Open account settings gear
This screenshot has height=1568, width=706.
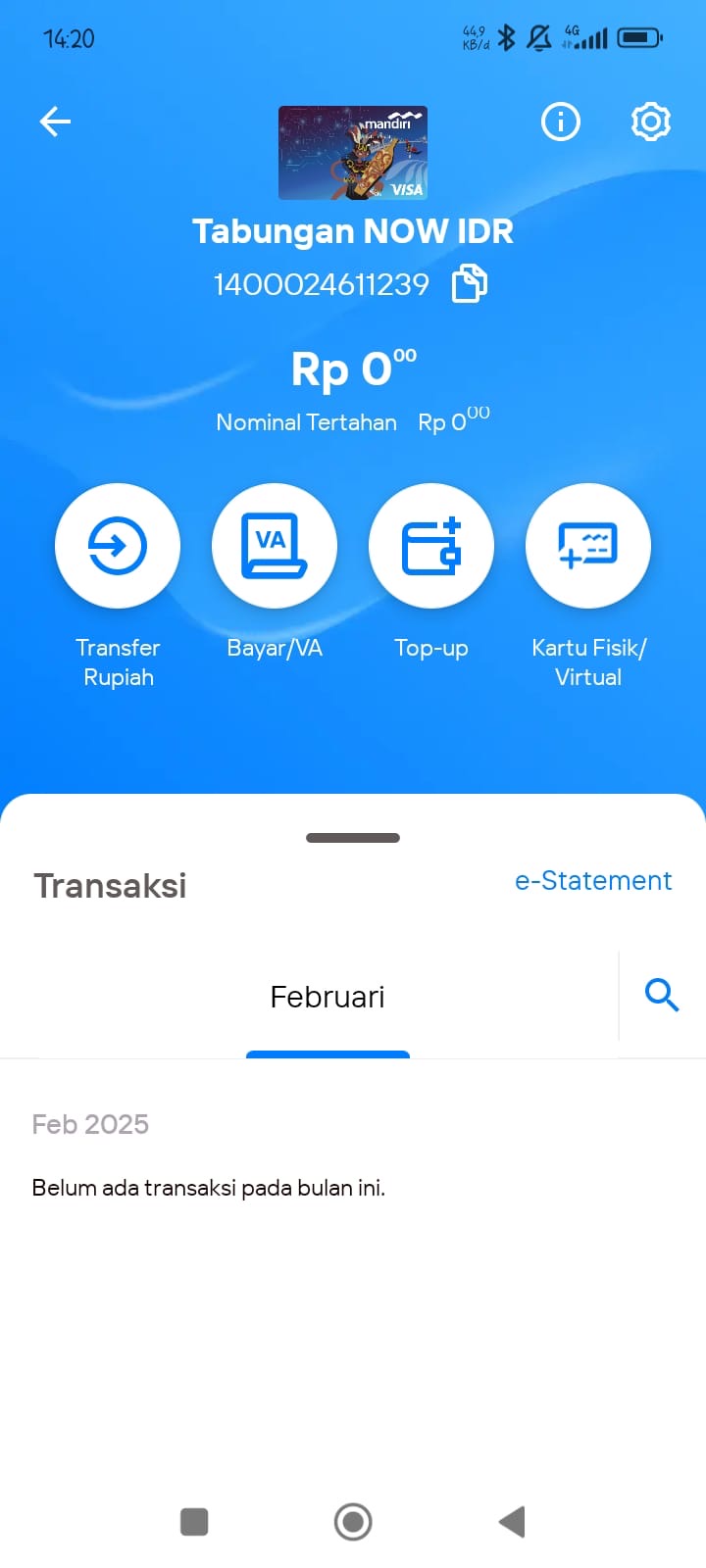point(650,122)
